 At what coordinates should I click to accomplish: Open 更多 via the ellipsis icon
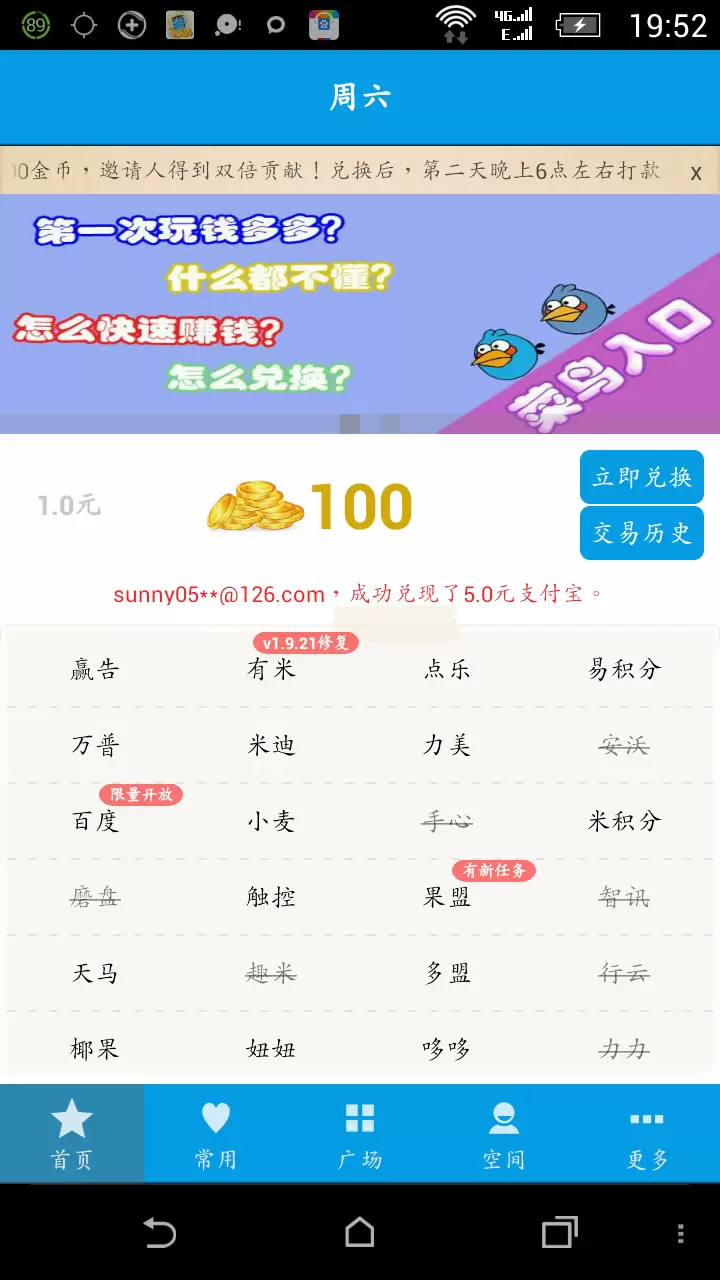(646, 1121)
